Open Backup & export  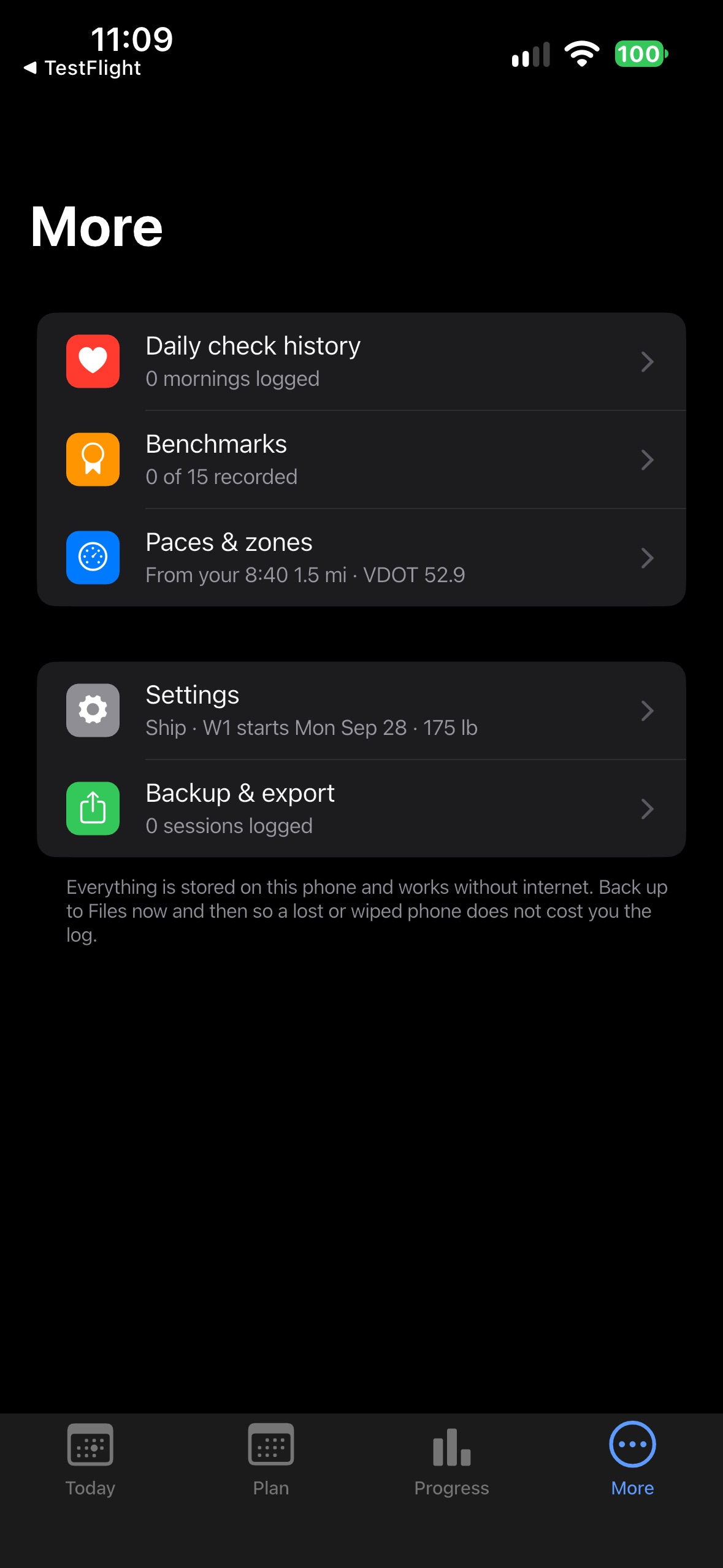coord(361,809)
